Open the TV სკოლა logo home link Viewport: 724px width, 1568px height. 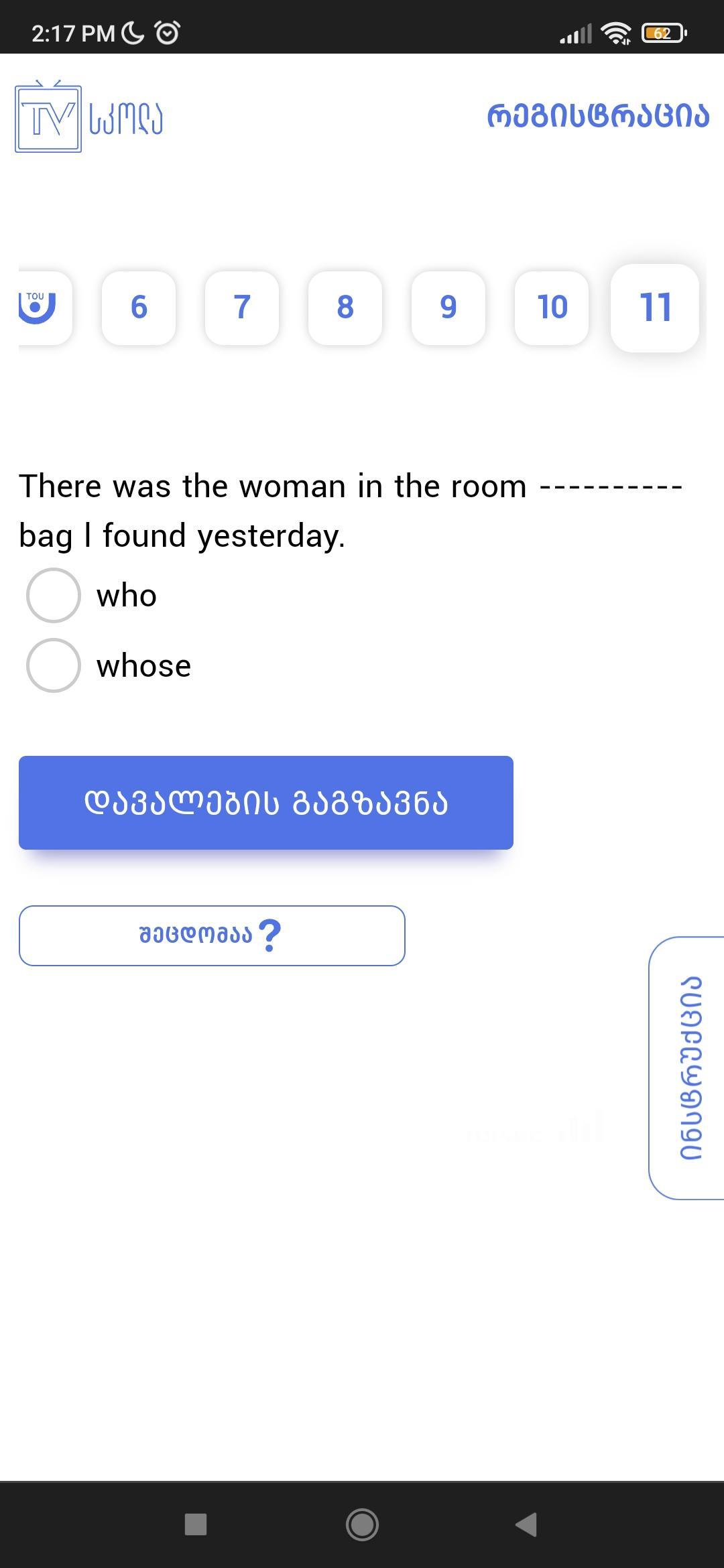pyautogui.click(x=89, y=117)
